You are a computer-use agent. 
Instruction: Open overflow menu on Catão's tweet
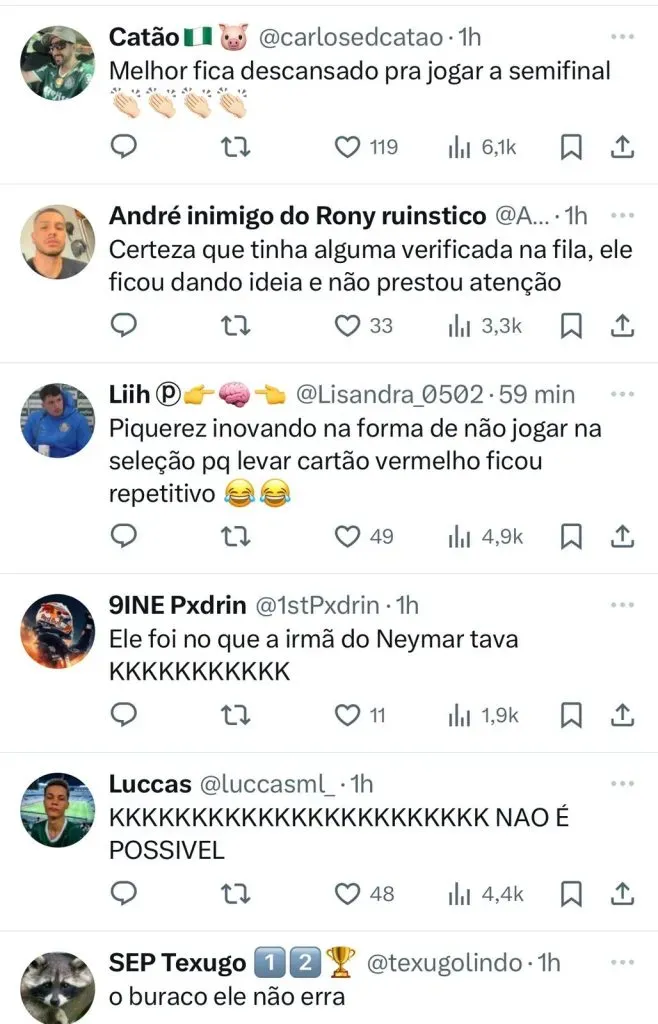pos(622,36)
